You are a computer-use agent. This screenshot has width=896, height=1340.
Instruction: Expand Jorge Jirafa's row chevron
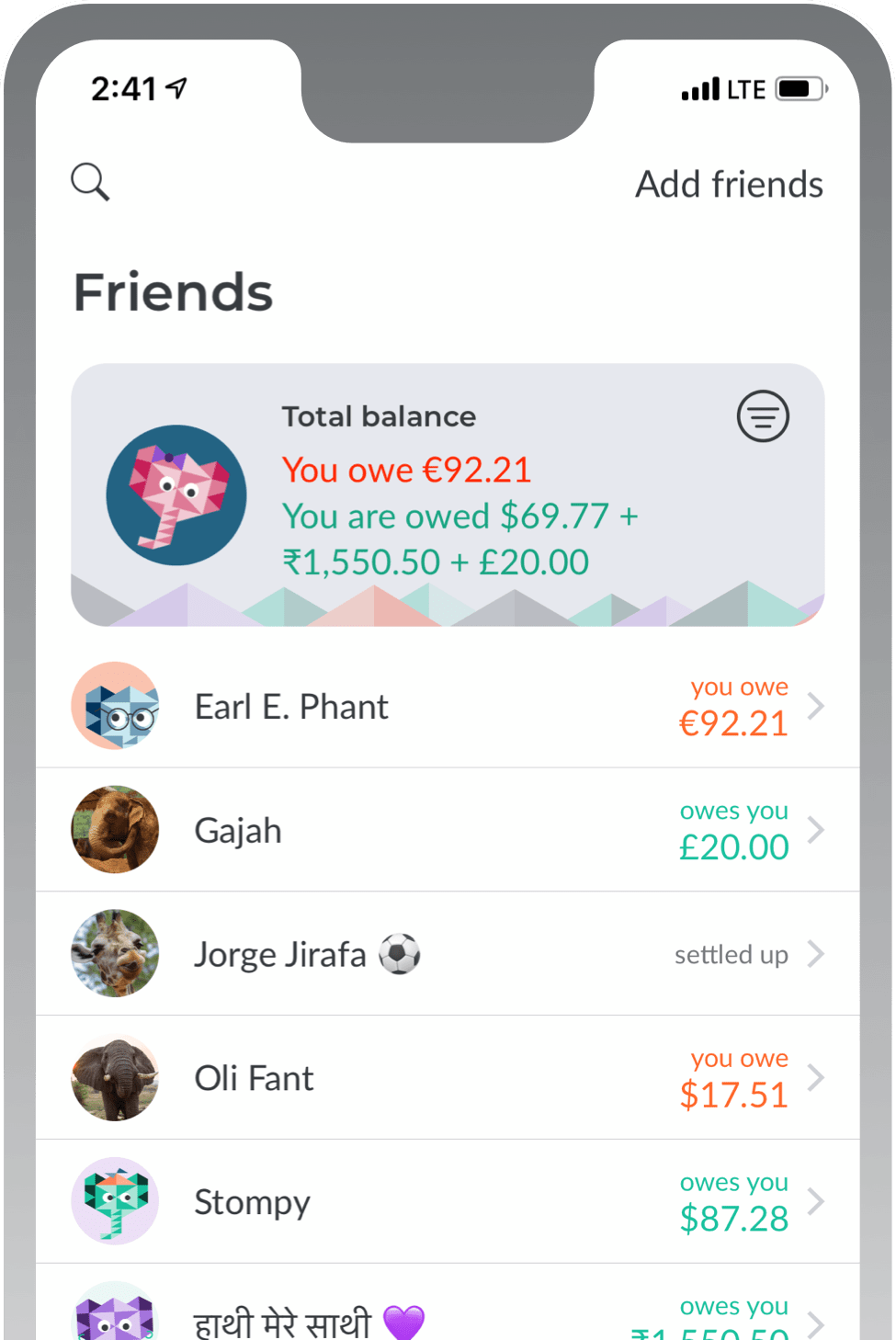817,954
